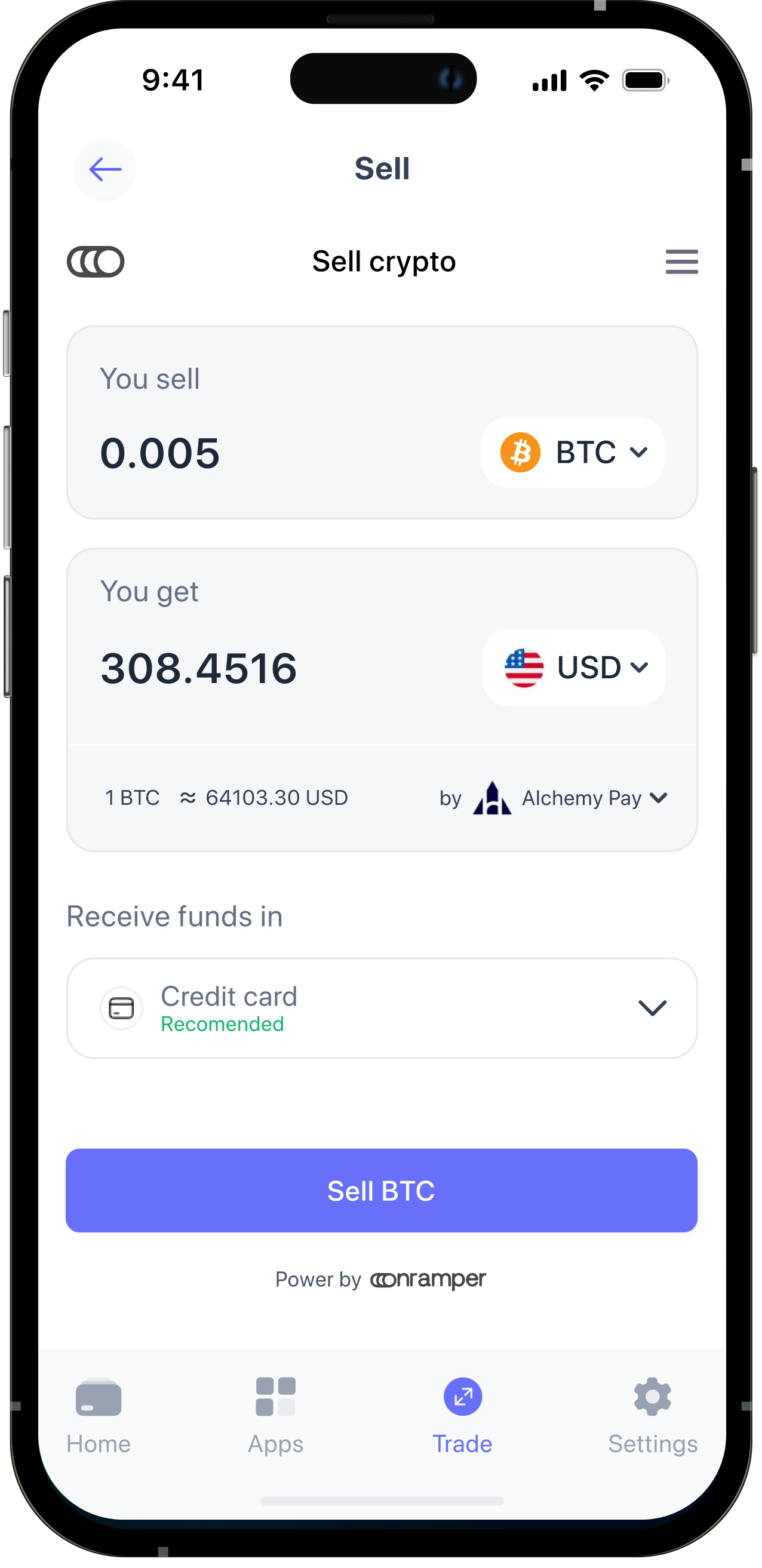Viewport: 762px width, 1568px height.
Task: Open the Settings tab
Action: (x=653, y=1416)
